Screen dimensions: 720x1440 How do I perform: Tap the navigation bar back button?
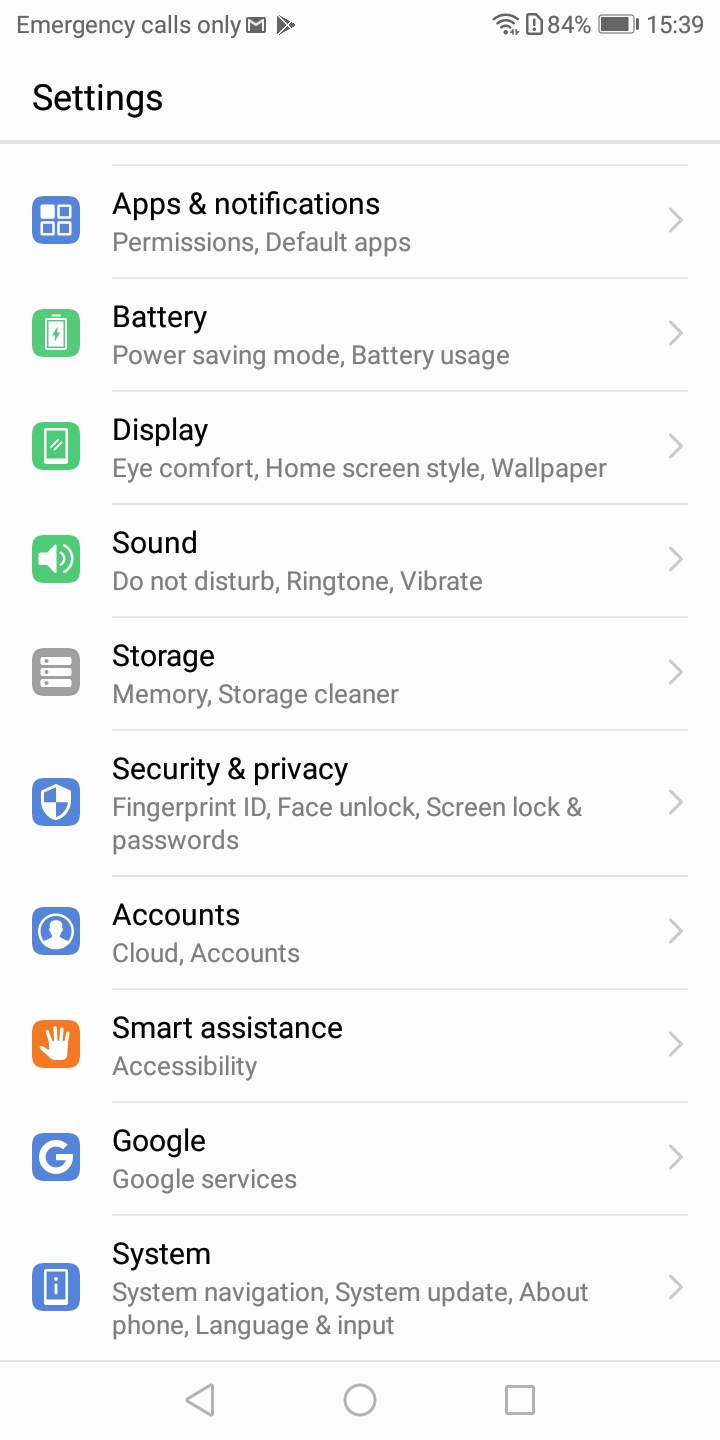tap(200, 1400)
